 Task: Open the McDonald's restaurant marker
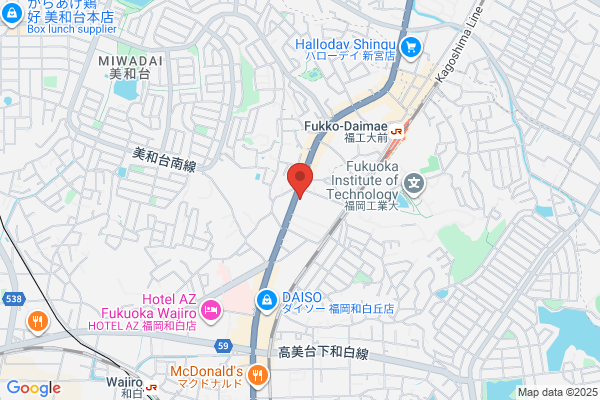(x=258, y=376)
